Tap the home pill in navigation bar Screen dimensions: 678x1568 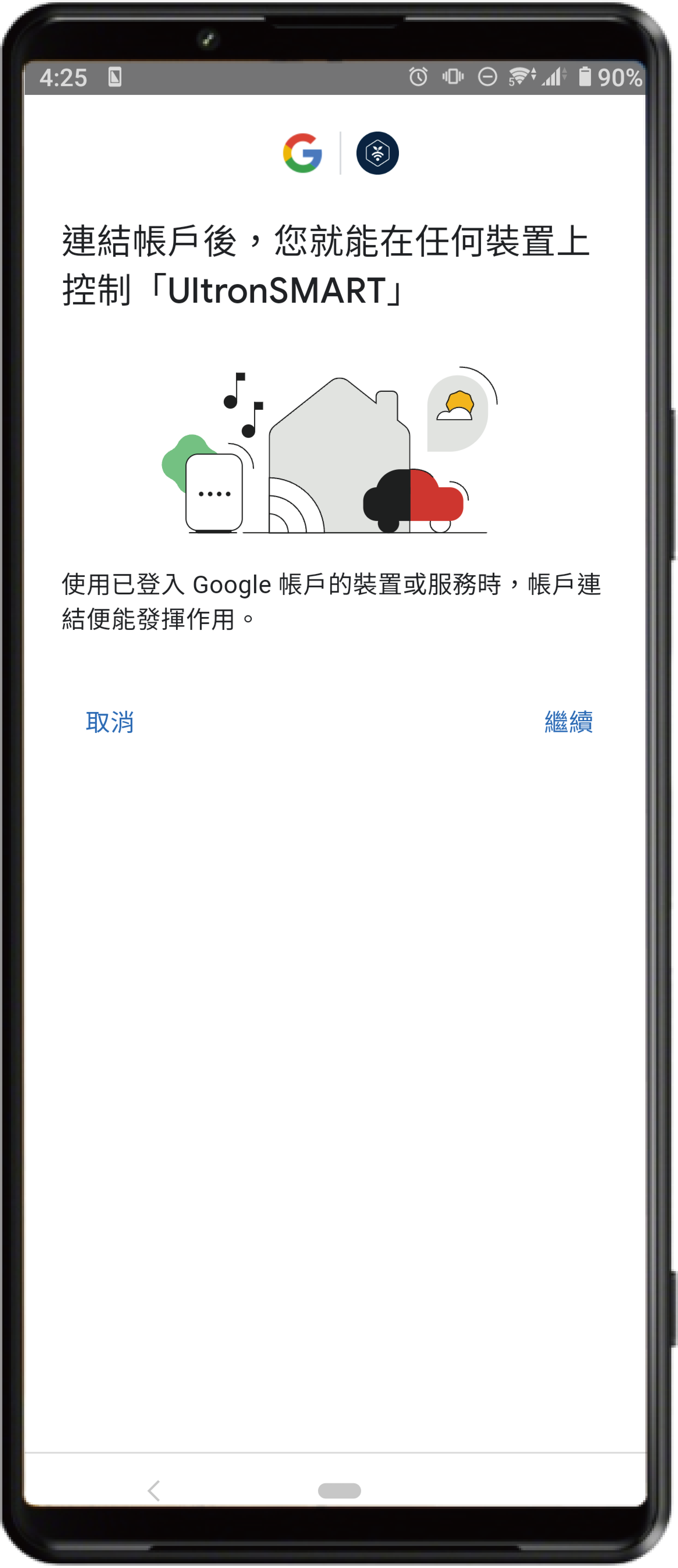(x=339, y=1491)
